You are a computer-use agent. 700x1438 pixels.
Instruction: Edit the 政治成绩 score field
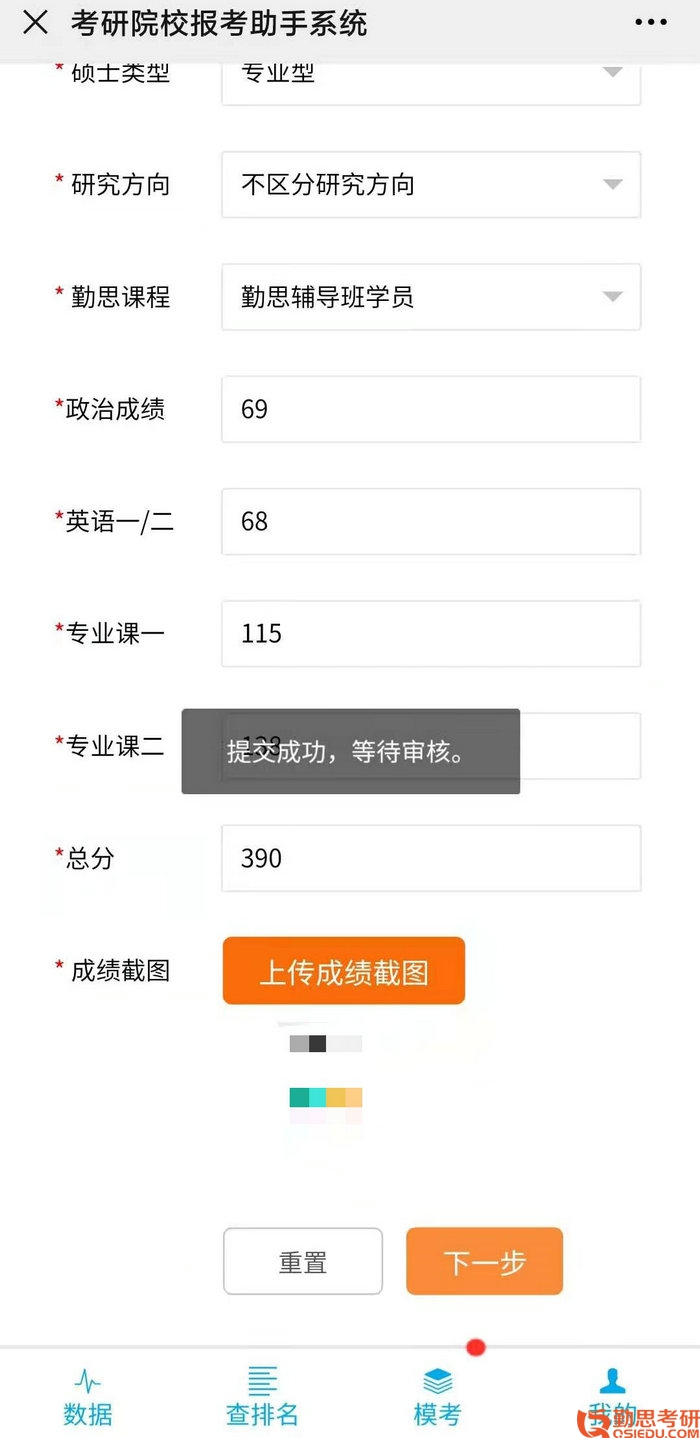click(x=431, y=409)
